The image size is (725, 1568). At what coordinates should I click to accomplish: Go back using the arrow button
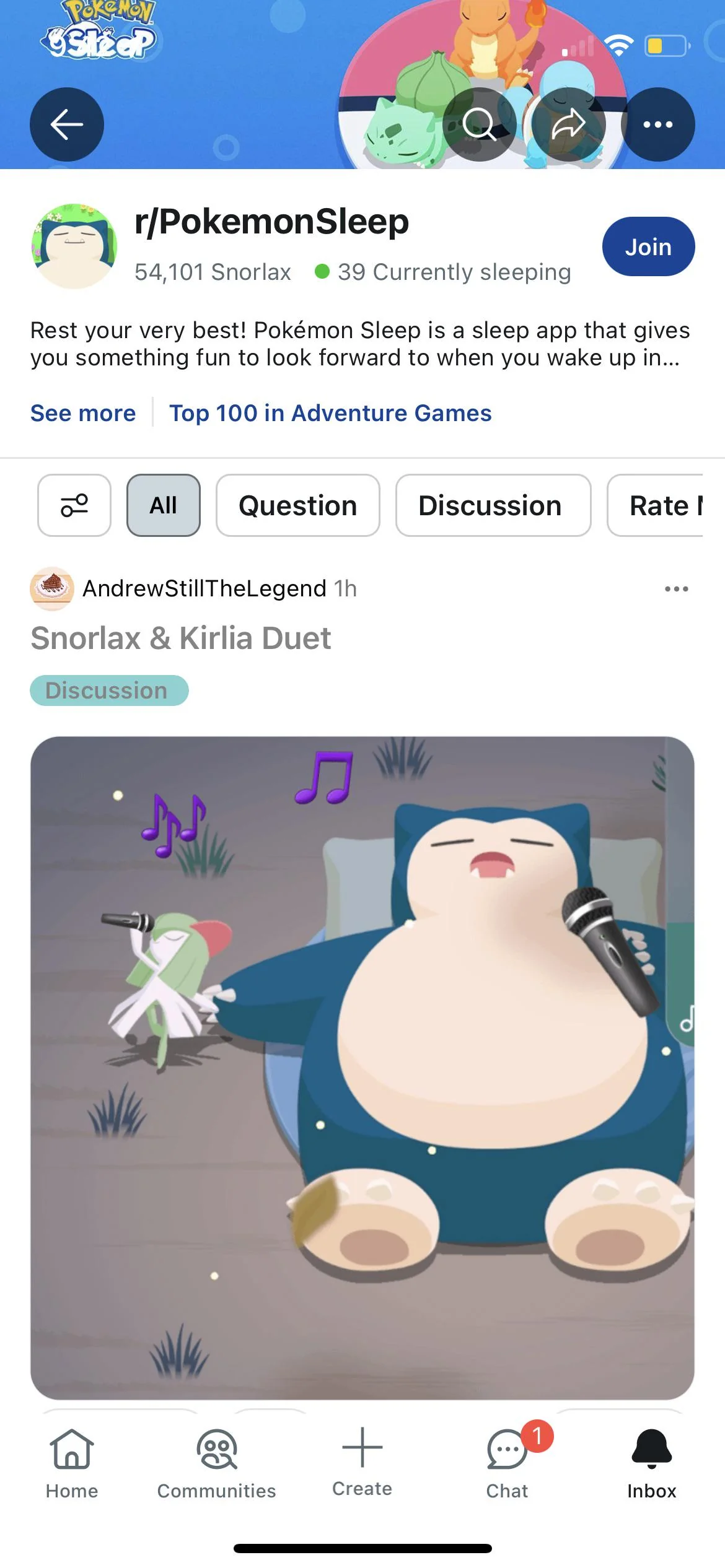click(66, 124)
